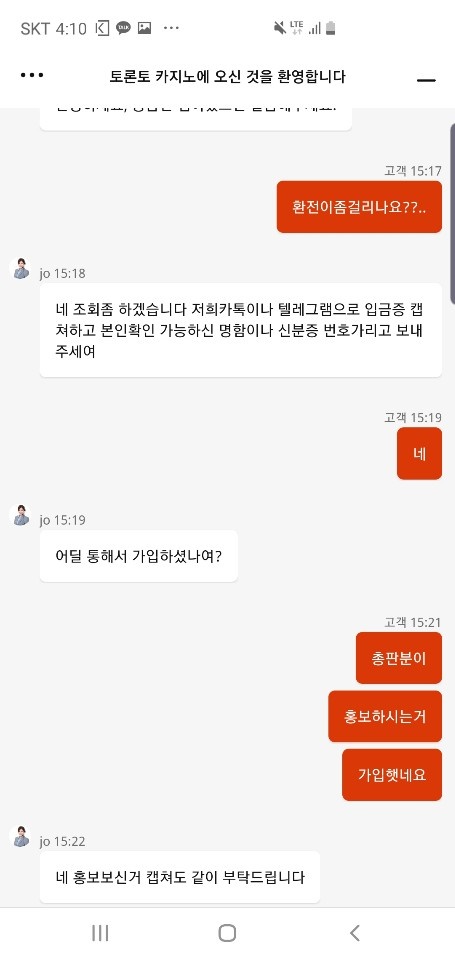Open recent apps from navigation bar
455x960 pixels.
pos(100,932)
